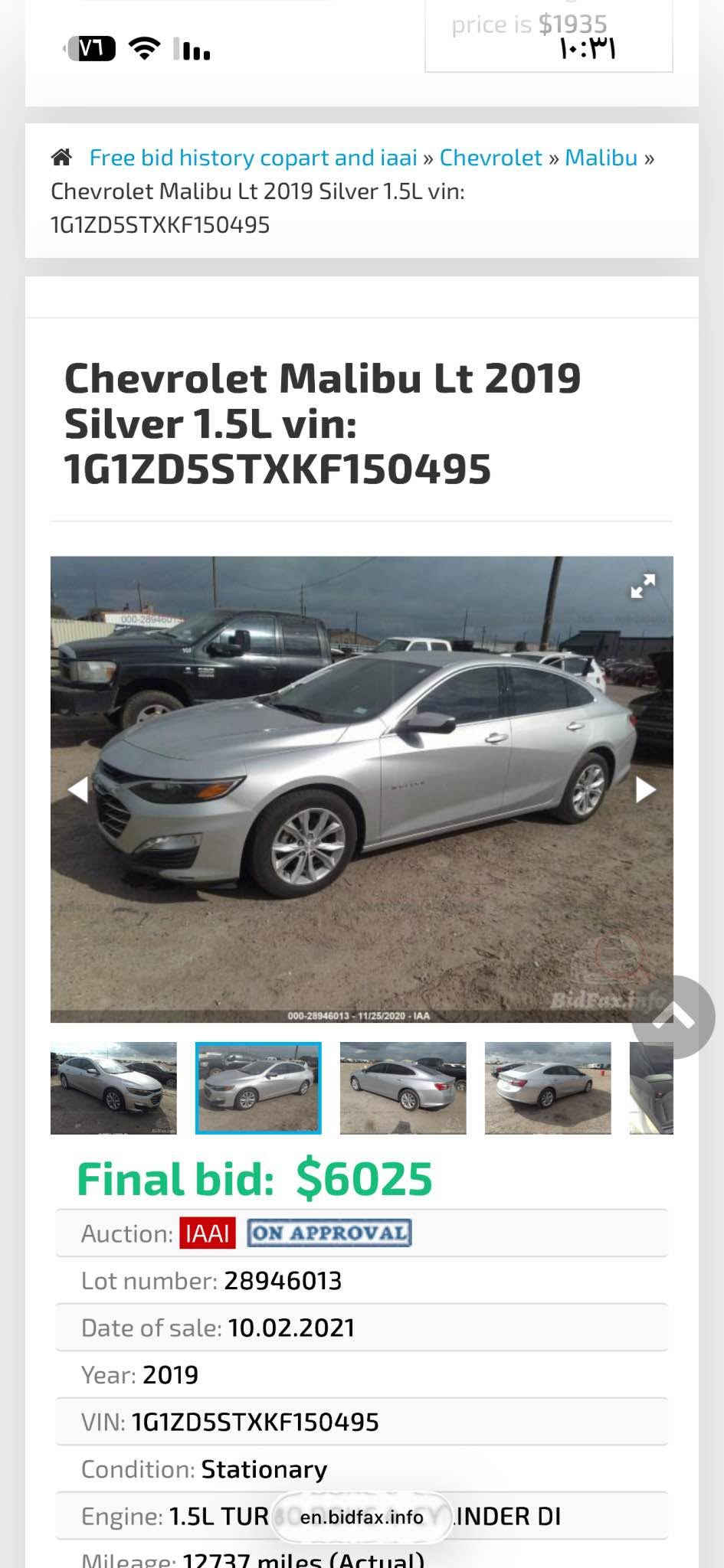The height and width of the screenshot is (1568, 724).
Task: Open the Chevrolet breadcrumb link
Action: pyautogui.click(x=490, y=158)
